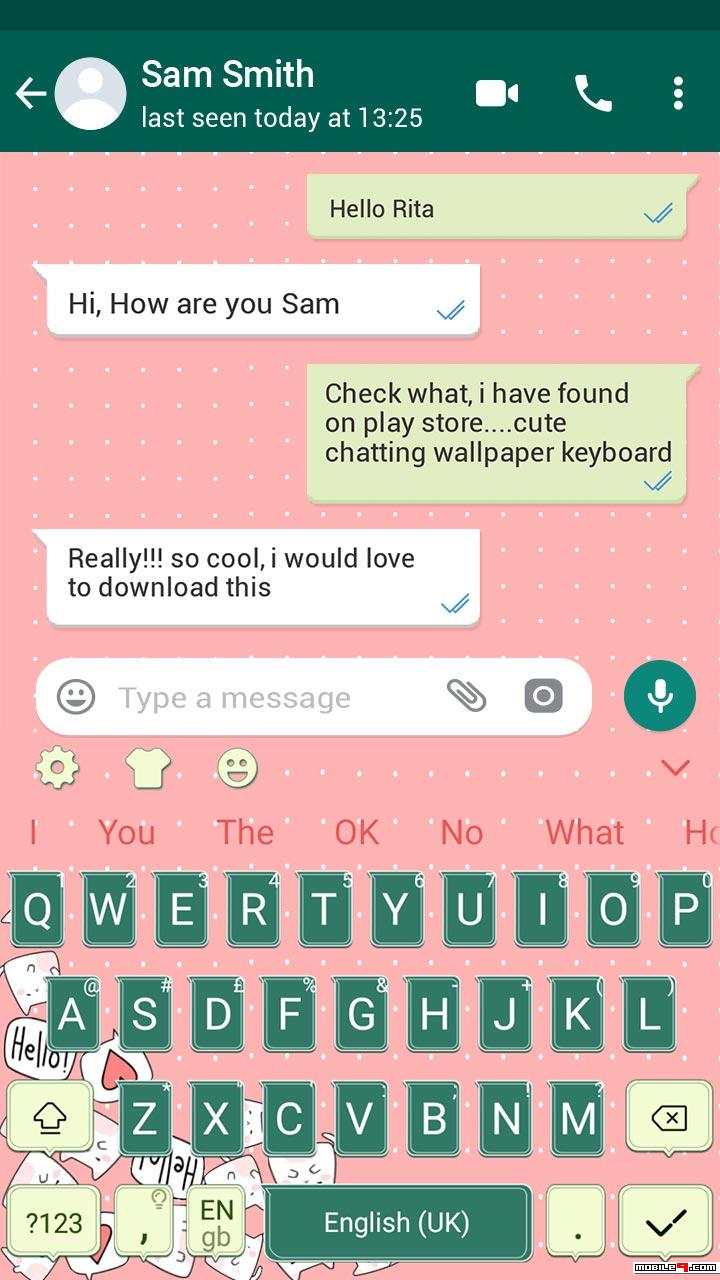Open the emoji picker in message box
Screen dimensions: 720x1280
pyautogui.click(x=76, y=696)
